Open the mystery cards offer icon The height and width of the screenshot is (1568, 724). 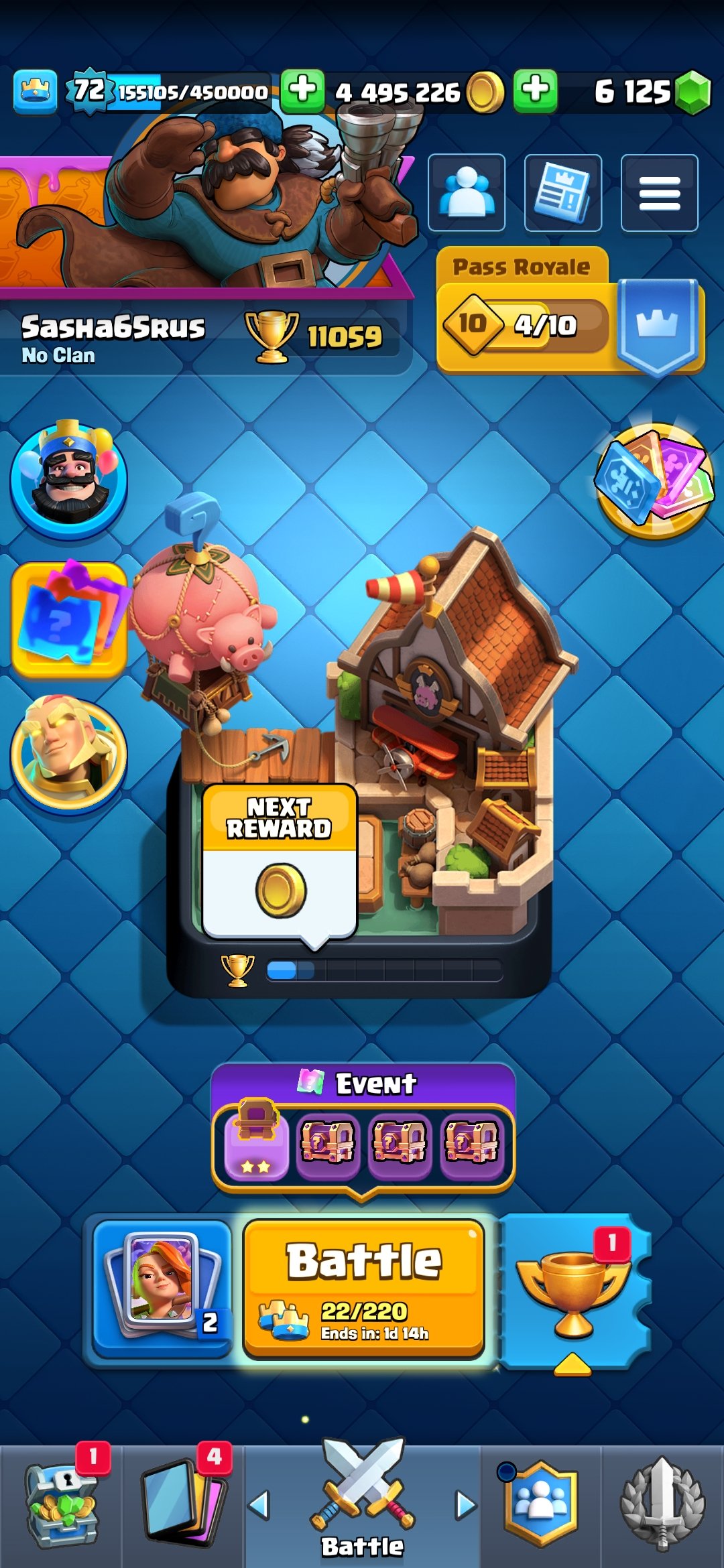tap(69, 618)
